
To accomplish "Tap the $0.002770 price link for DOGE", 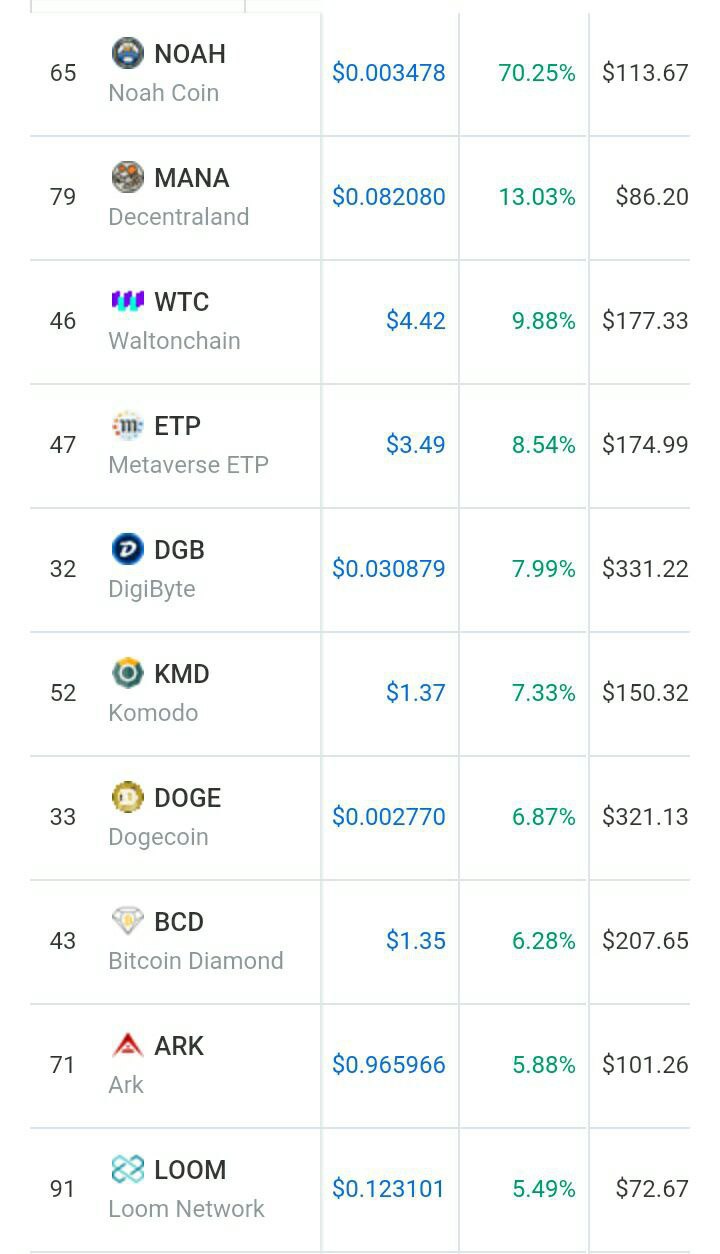I will pos(389,817).
